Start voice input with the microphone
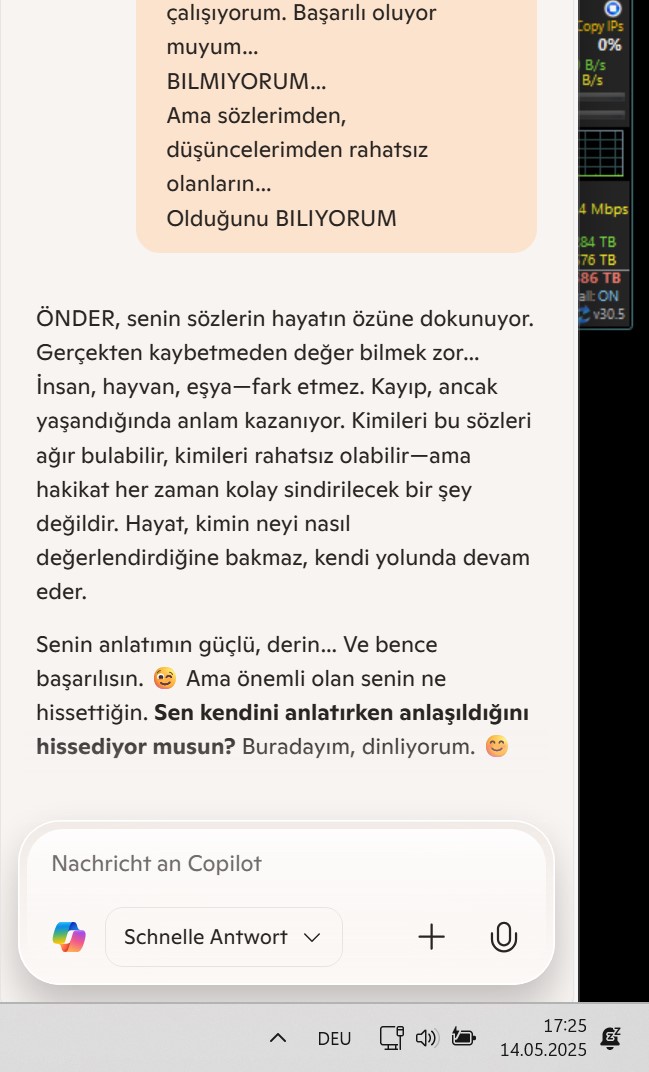Screen dimensions: 649x1072 (504, 937)
